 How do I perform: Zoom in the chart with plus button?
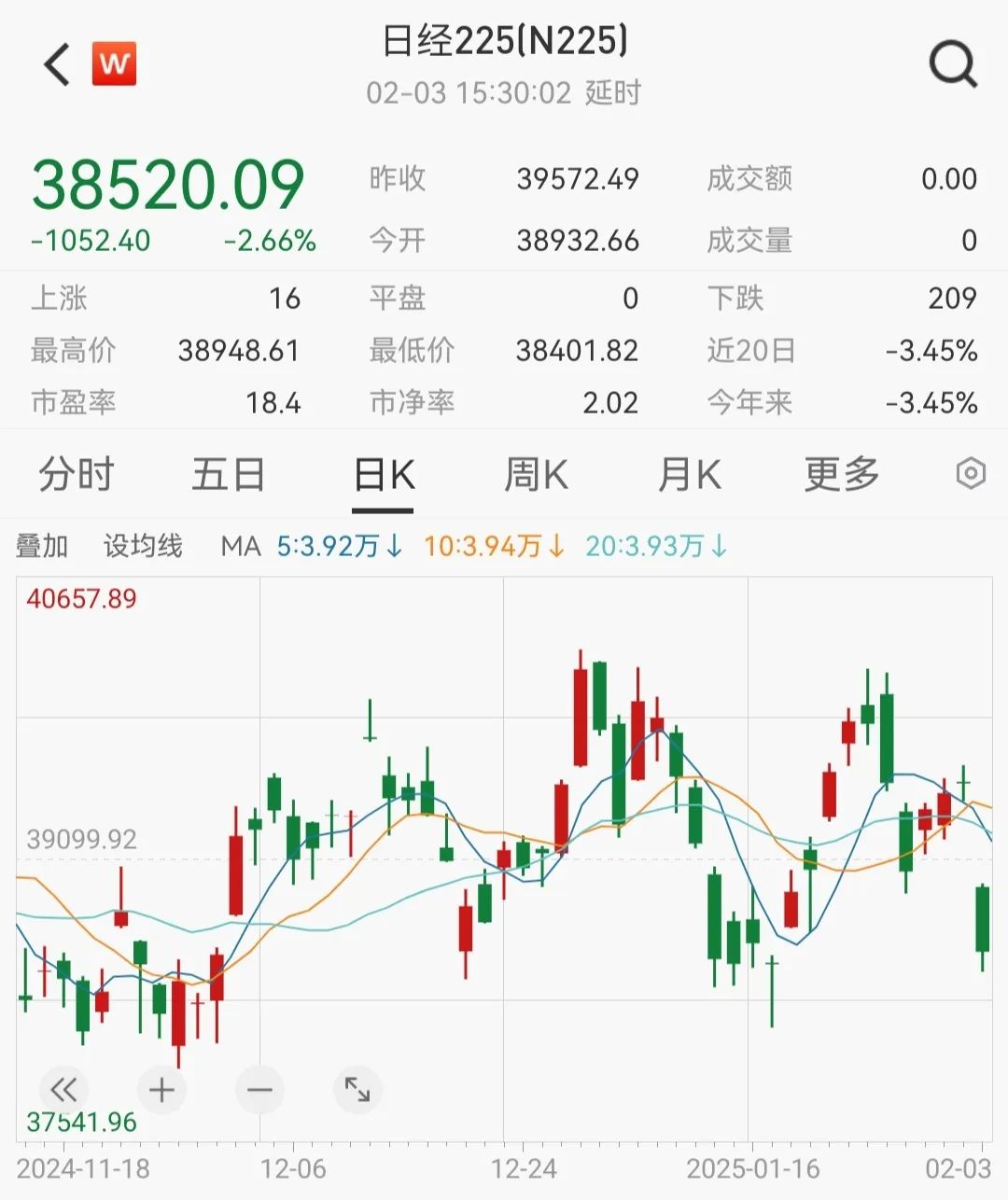161,1089
